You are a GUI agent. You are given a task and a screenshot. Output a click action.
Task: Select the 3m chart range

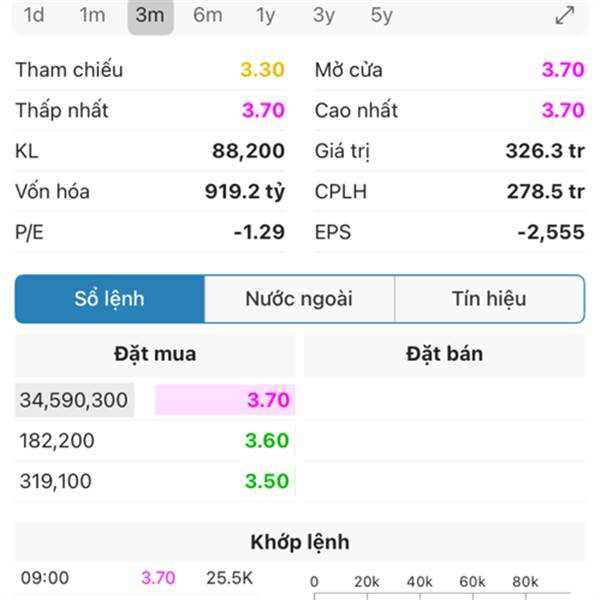pyautogui.click(x=150, y=16)
